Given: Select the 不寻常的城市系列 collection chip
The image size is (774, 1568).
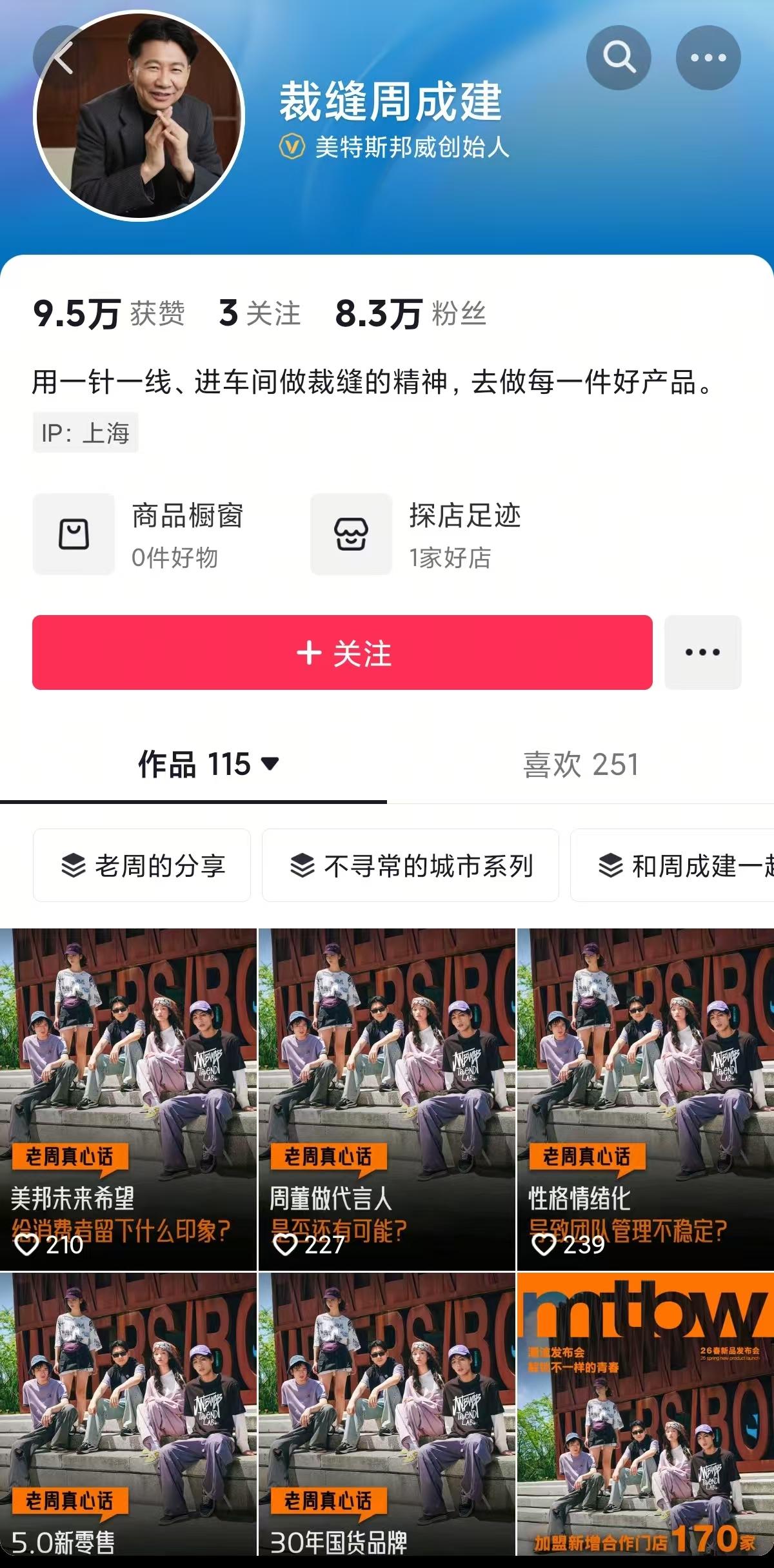Looking at the screenshot, I should [x=410, y=865].
